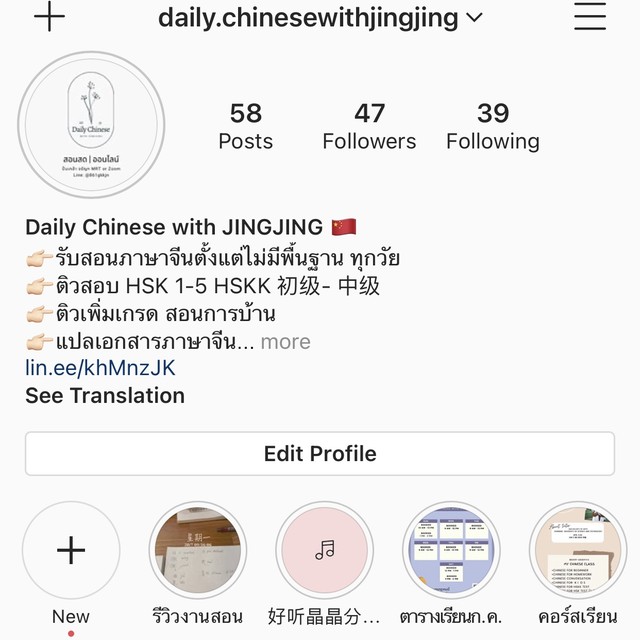Open the profile picture

[x=91, y=124]
